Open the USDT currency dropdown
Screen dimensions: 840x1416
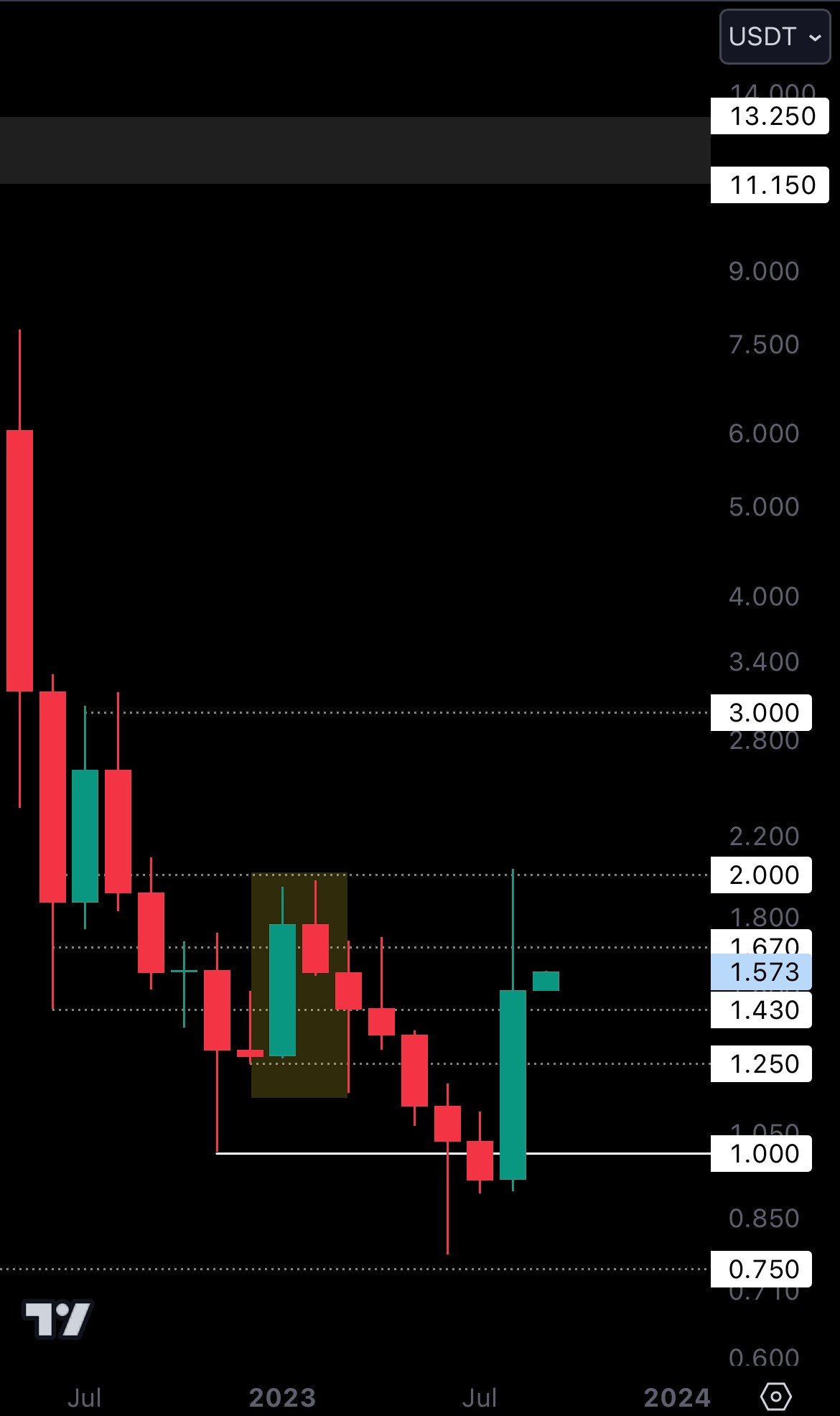[774, 37]
